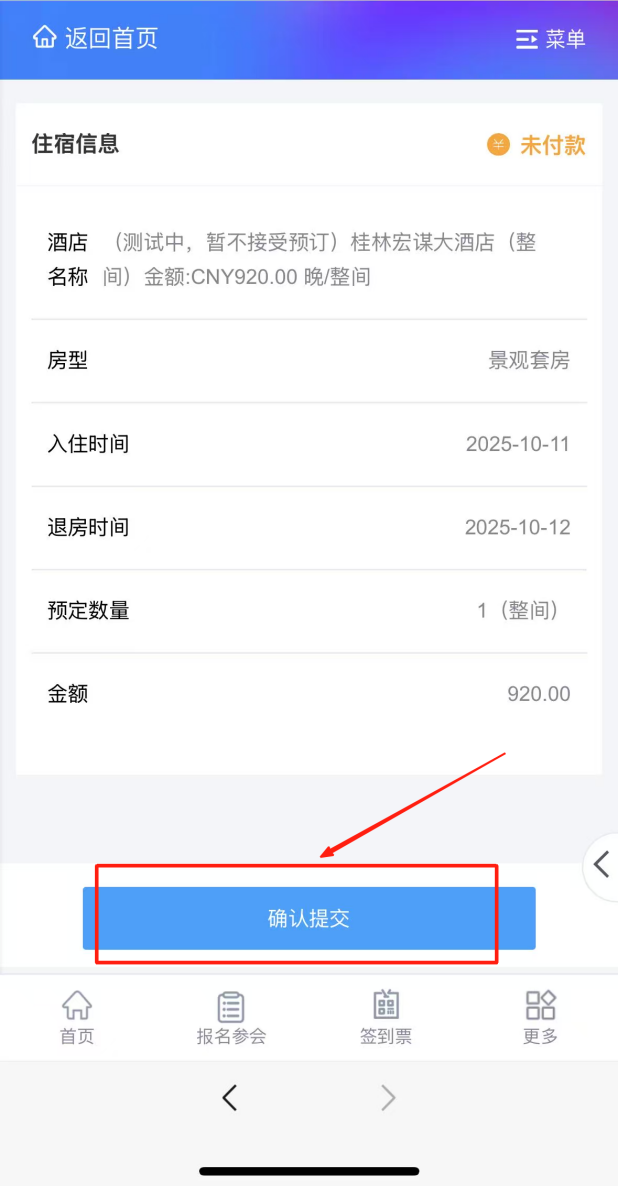The height and width of the screenshot is (1186, 618).
Task: Switch to the 报名参会 tab
Action: pos(231,1018)
